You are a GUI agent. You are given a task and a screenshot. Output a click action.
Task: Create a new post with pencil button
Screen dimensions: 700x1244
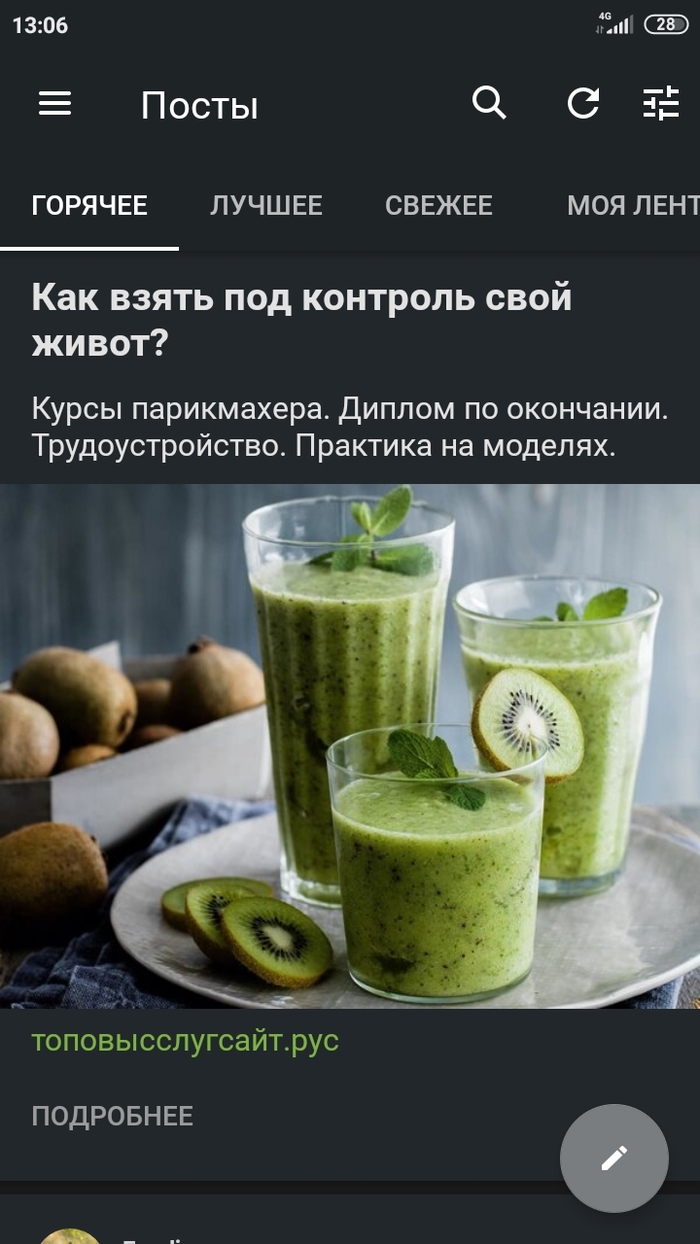coord(613,1158)
